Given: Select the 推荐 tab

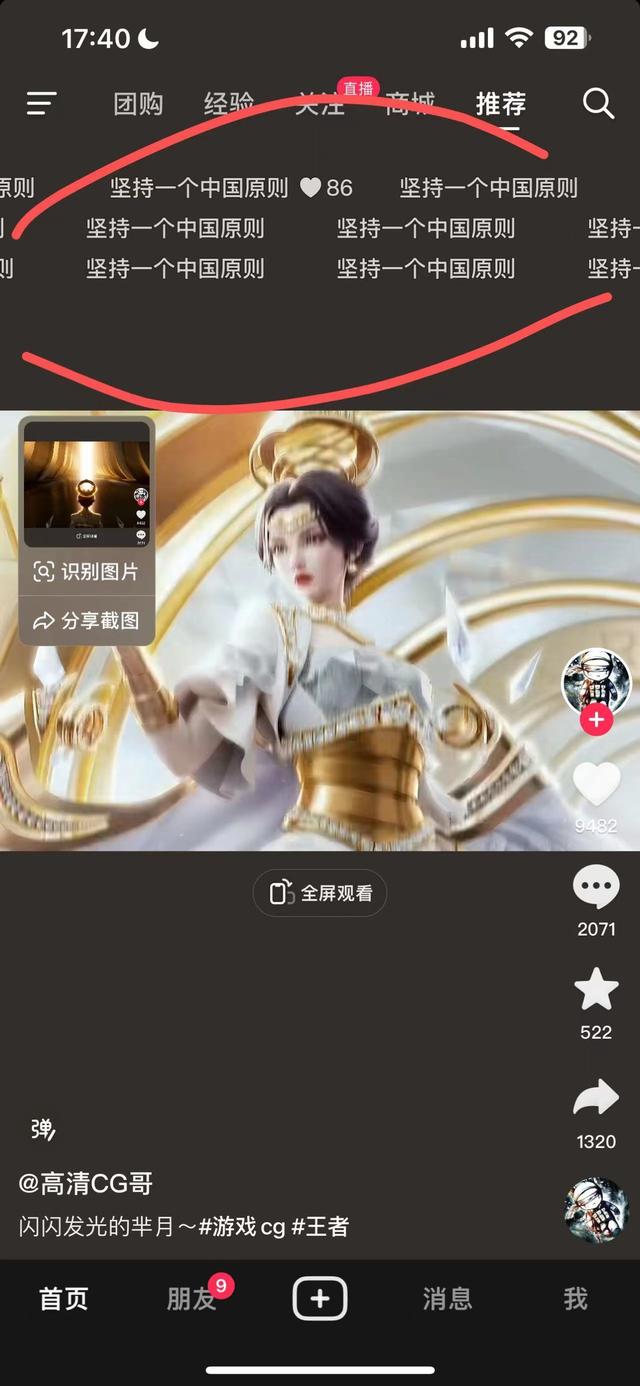Looking at the screenshot, I should [500, 104].
